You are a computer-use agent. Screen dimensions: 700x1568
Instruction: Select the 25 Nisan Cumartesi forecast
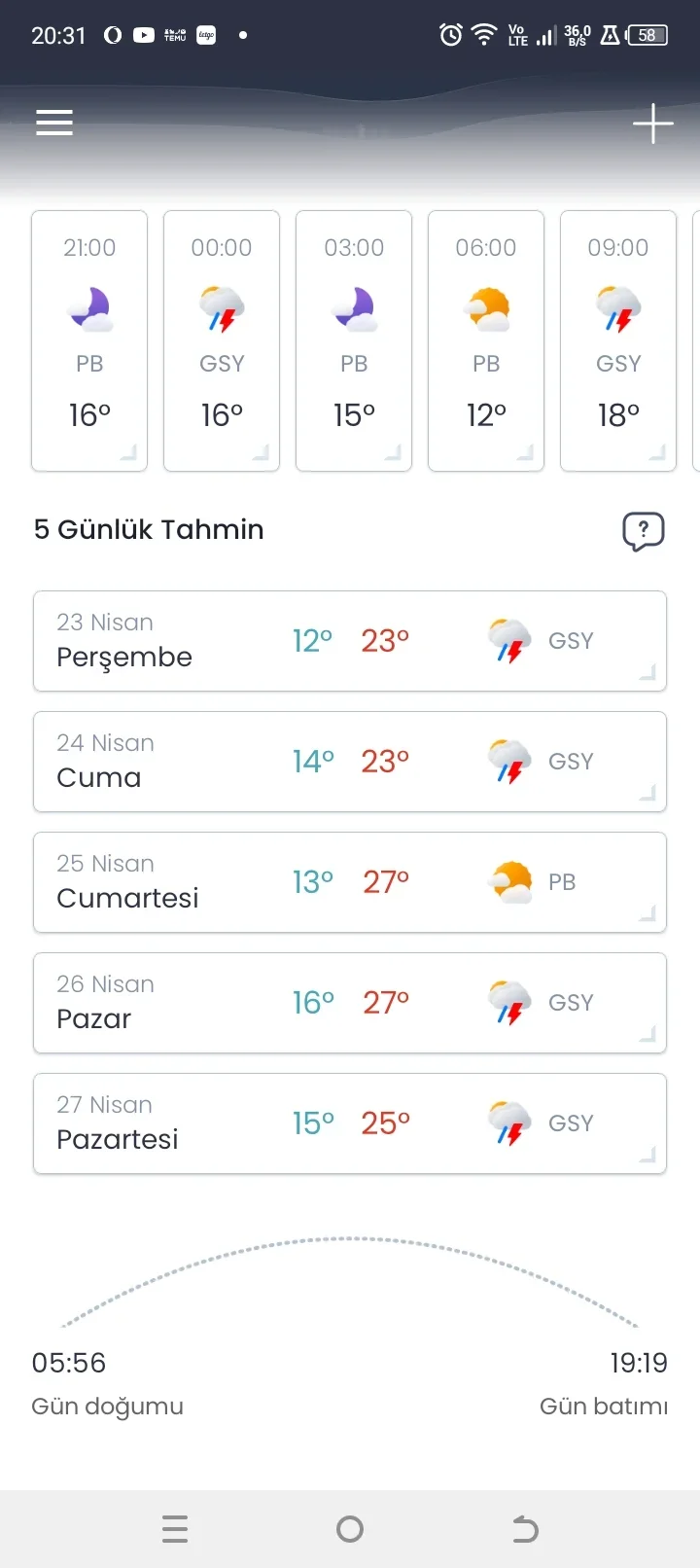tap(350, 882)
